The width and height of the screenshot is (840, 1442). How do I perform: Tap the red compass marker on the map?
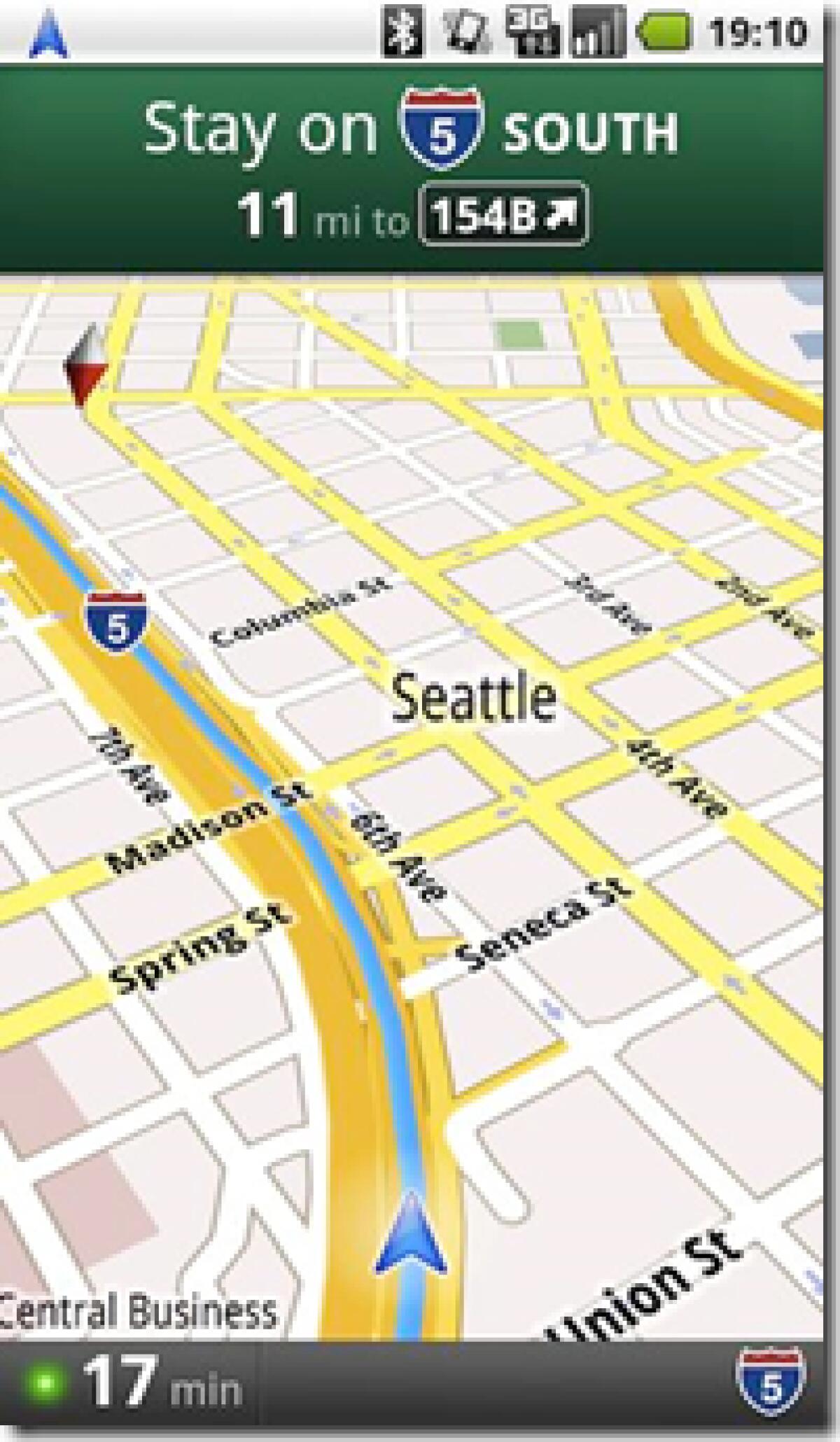click(84, 367)
